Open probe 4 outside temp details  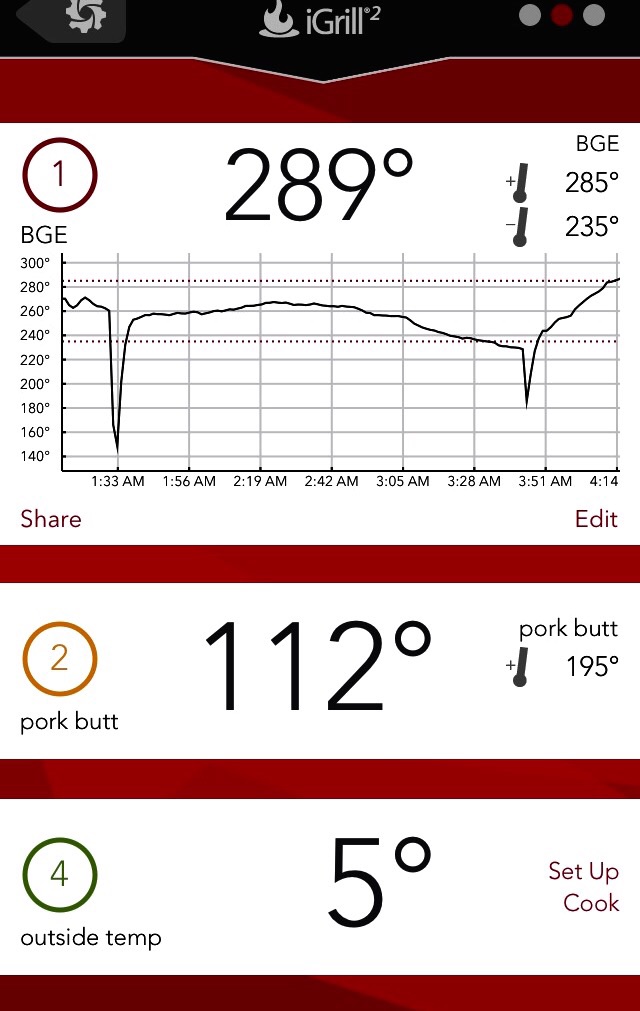[59, 875]
